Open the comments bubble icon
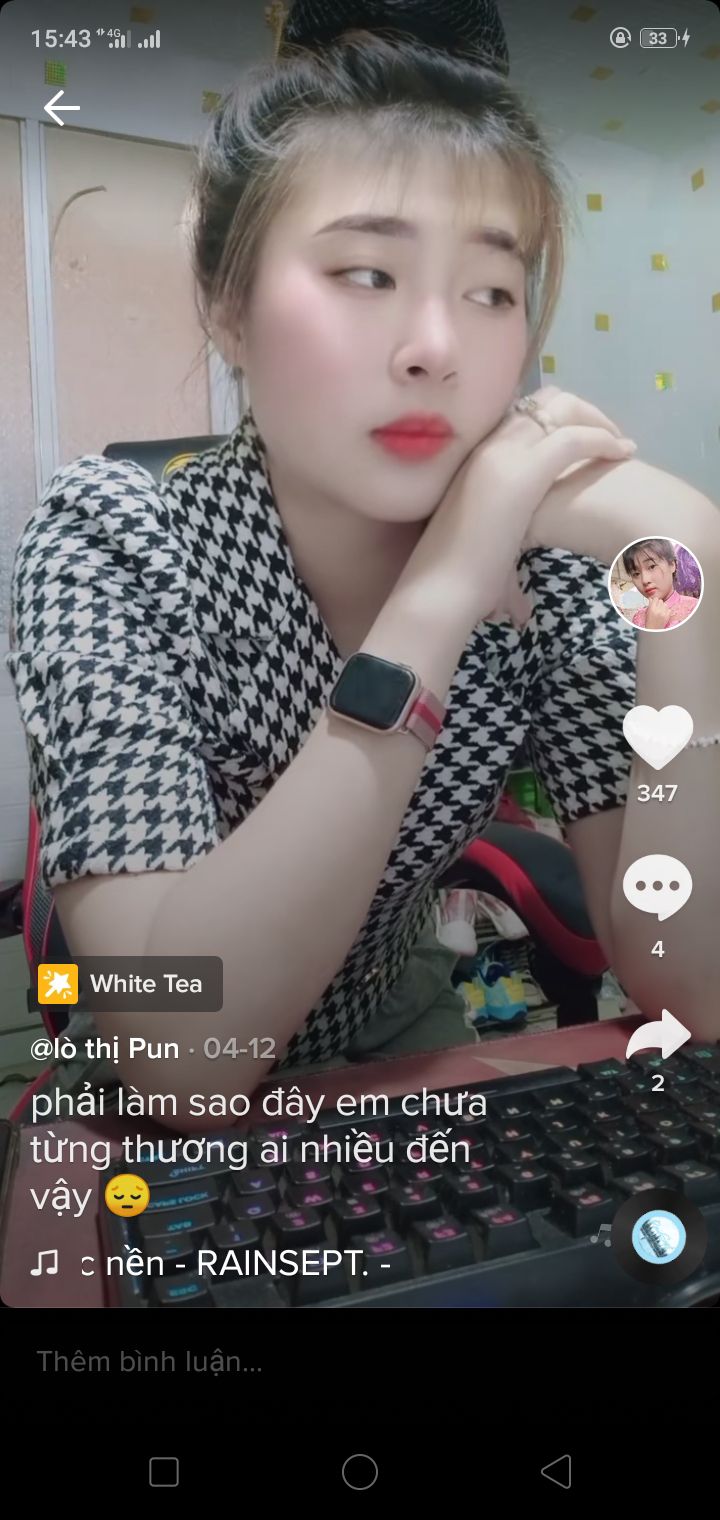 point(657,886)
